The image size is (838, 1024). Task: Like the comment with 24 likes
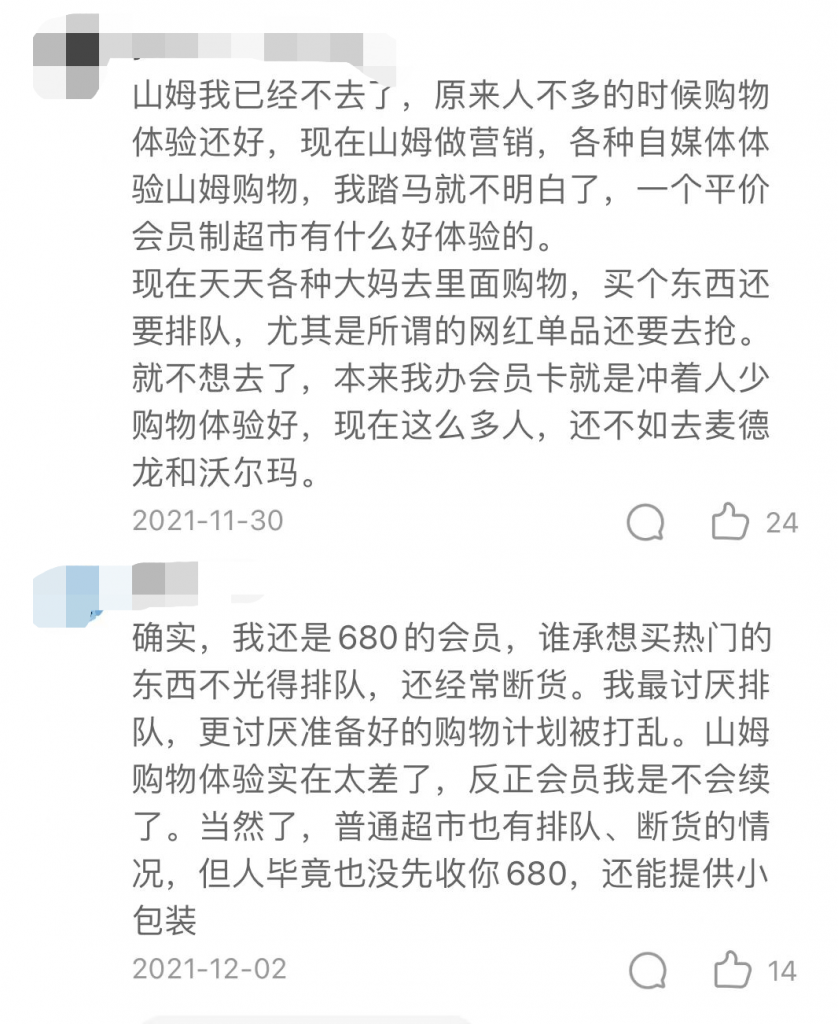(730, 522)
